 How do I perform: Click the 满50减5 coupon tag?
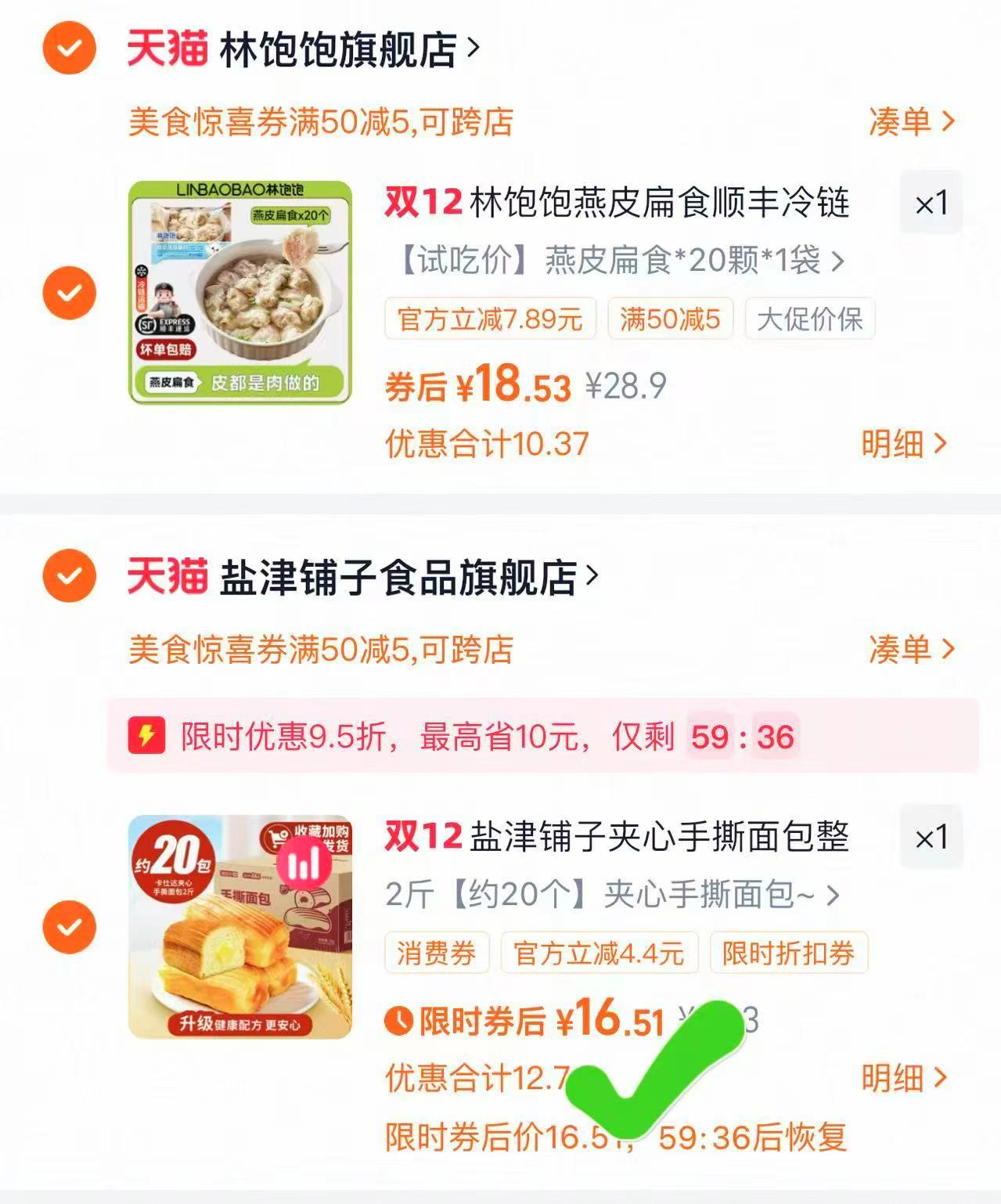coord(671,319)
